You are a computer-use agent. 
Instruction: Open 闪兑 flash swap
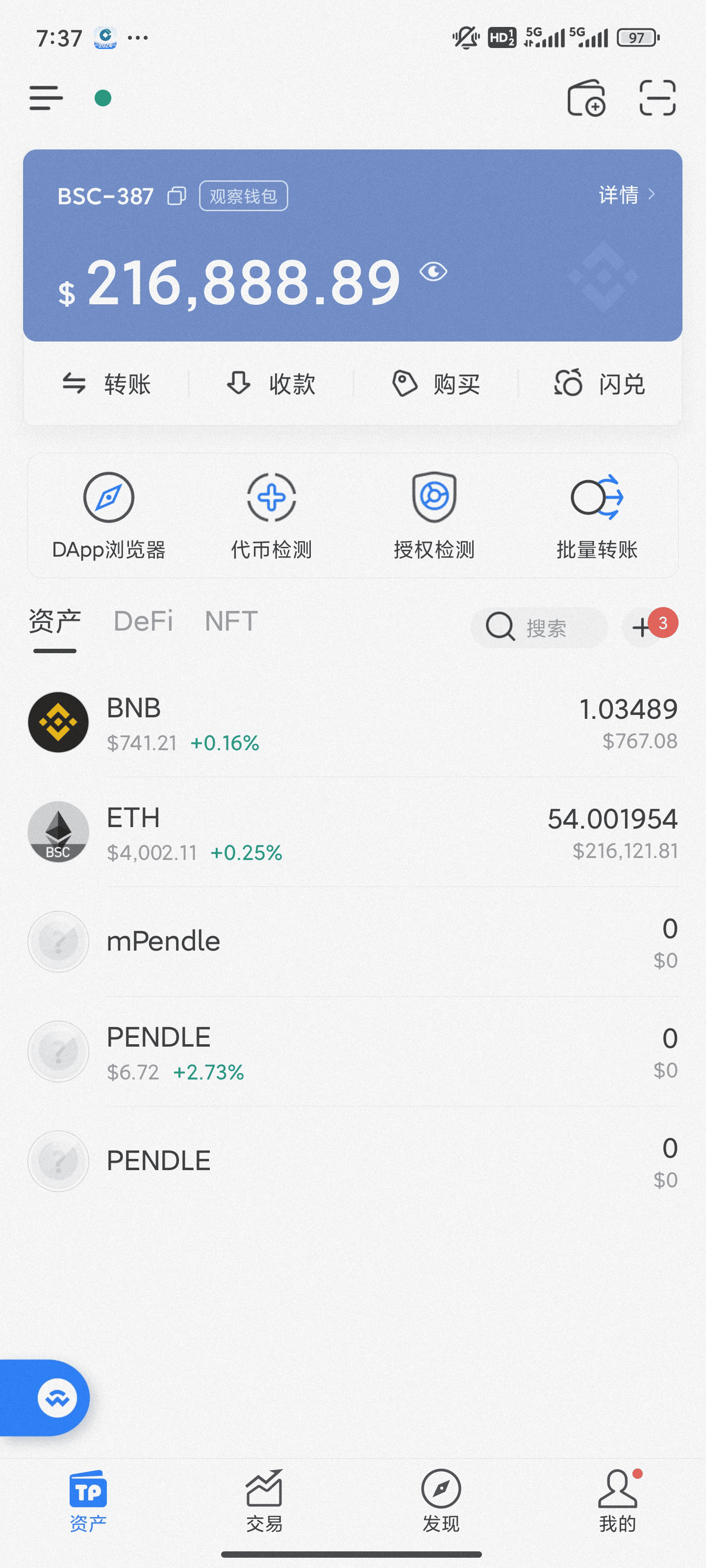600,384
